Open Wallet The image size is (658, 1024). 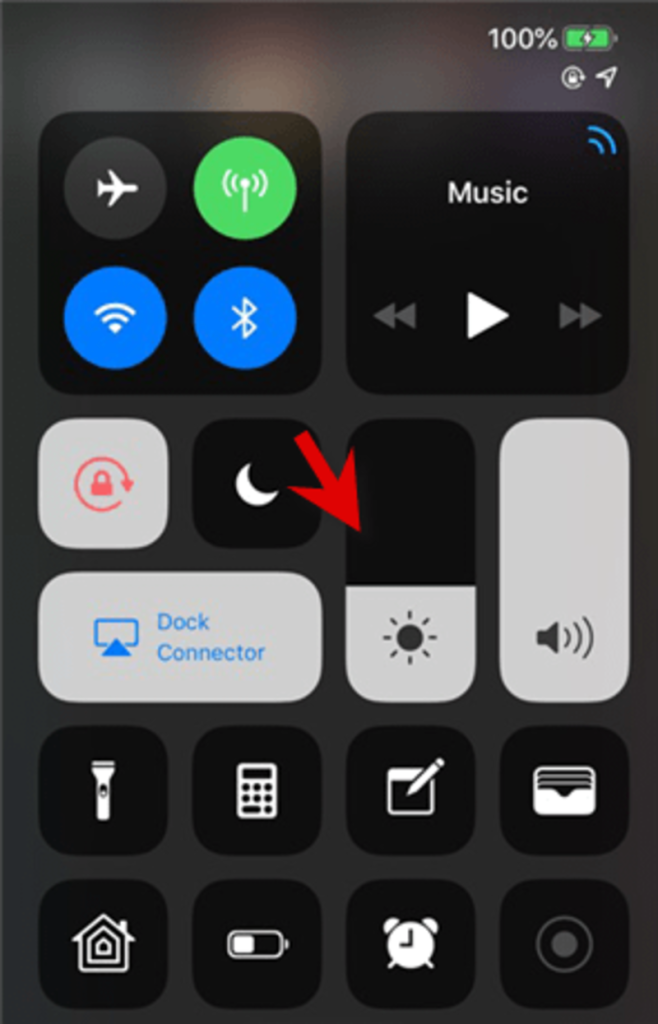click(x=564, y=790)
